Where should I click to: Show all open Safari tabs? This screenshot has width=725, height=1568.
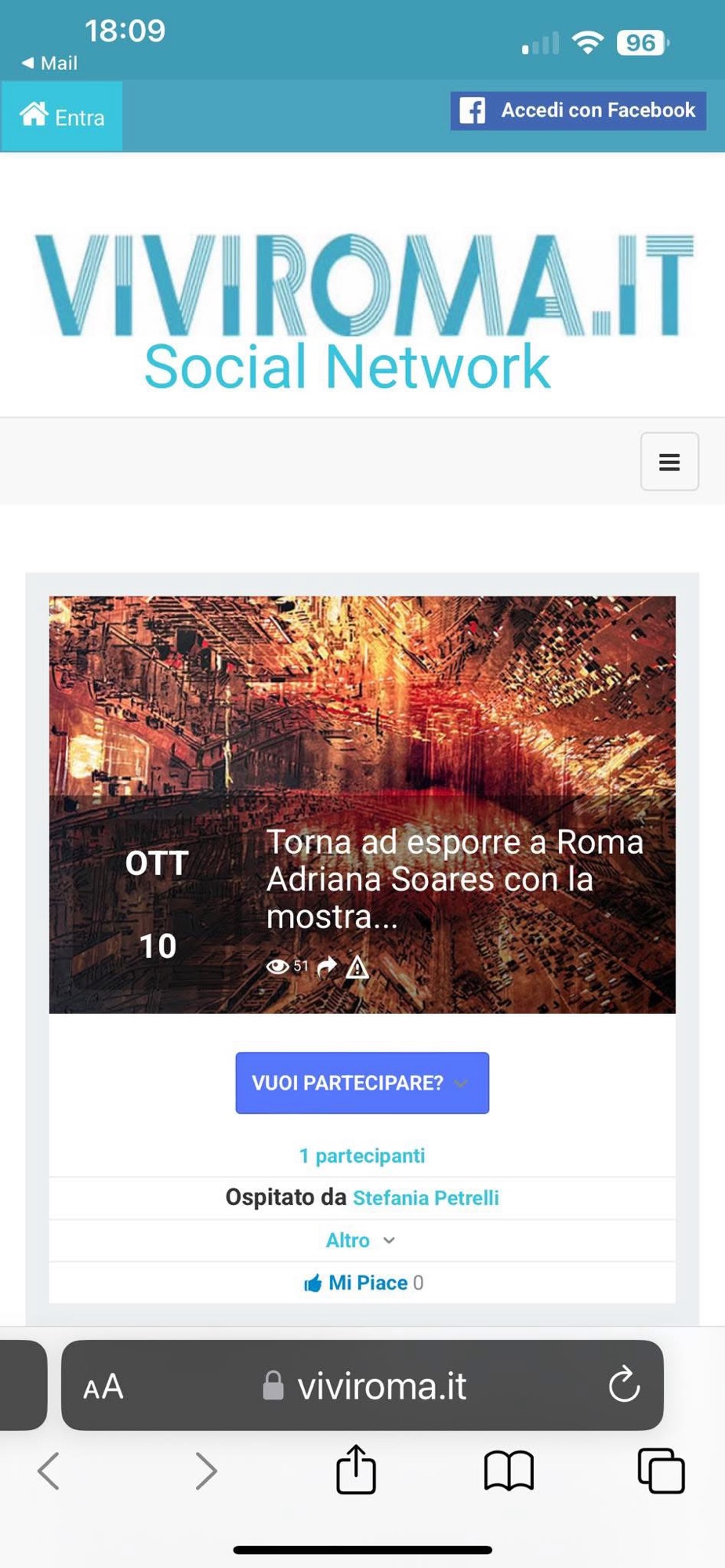[x=661, y=1470]
